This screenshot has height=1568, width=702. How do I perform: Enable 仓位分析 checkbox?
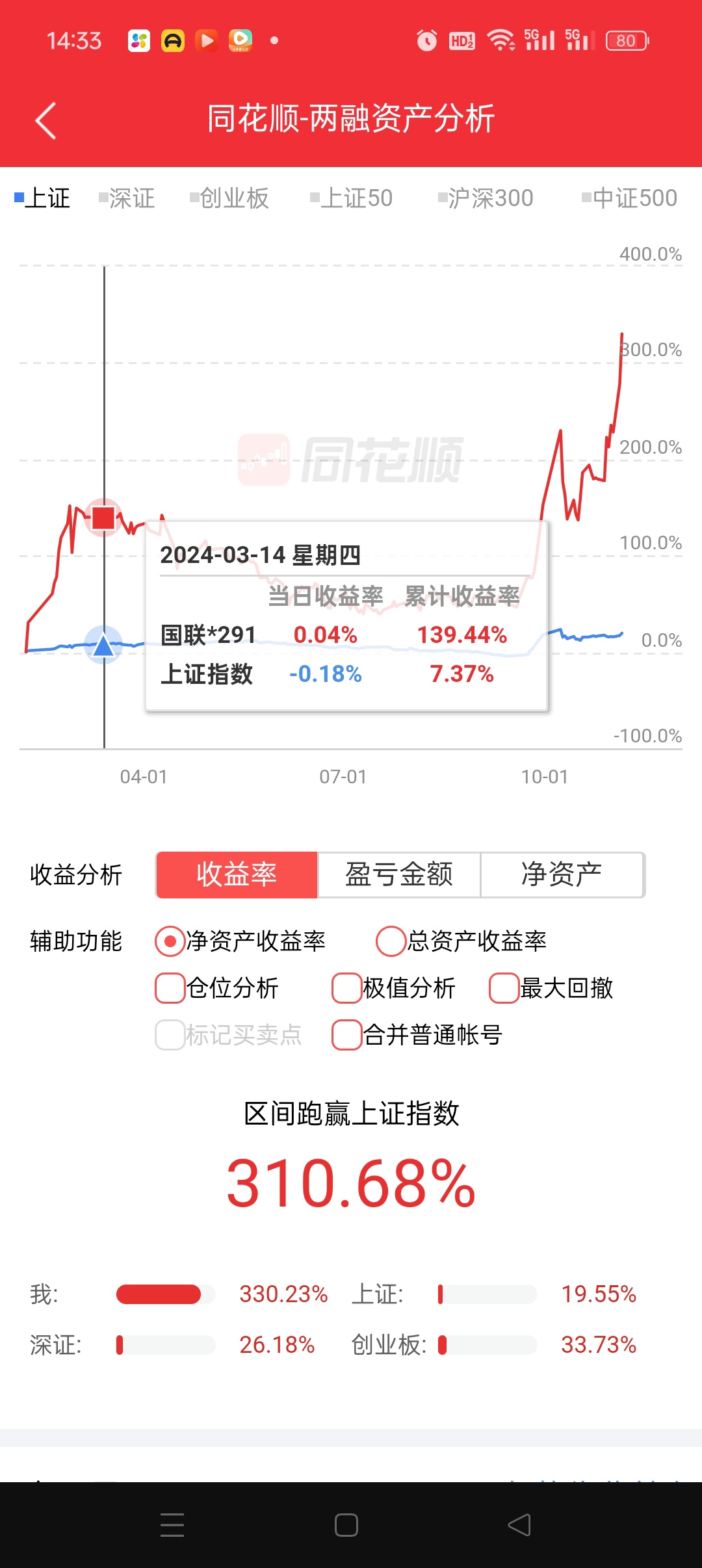click(x=170, y=988)
